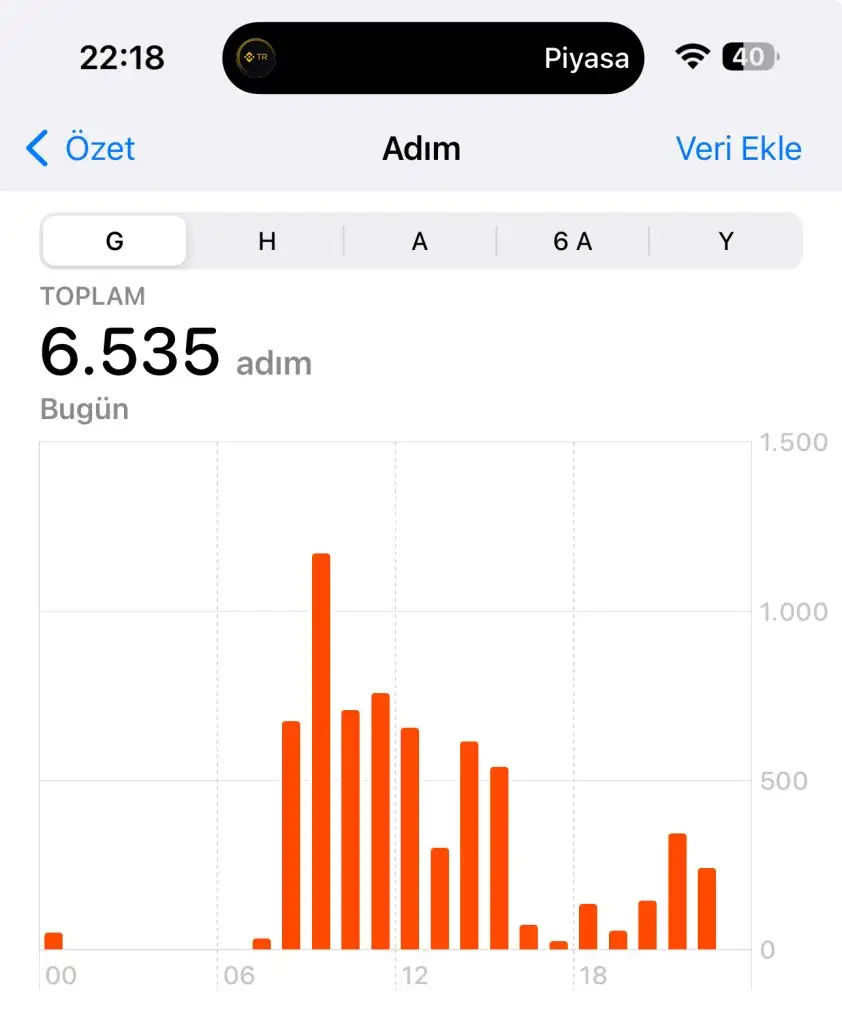Show the 6 A six-month view
Viewport: 842px width, 1024px height.
point(573,241)
